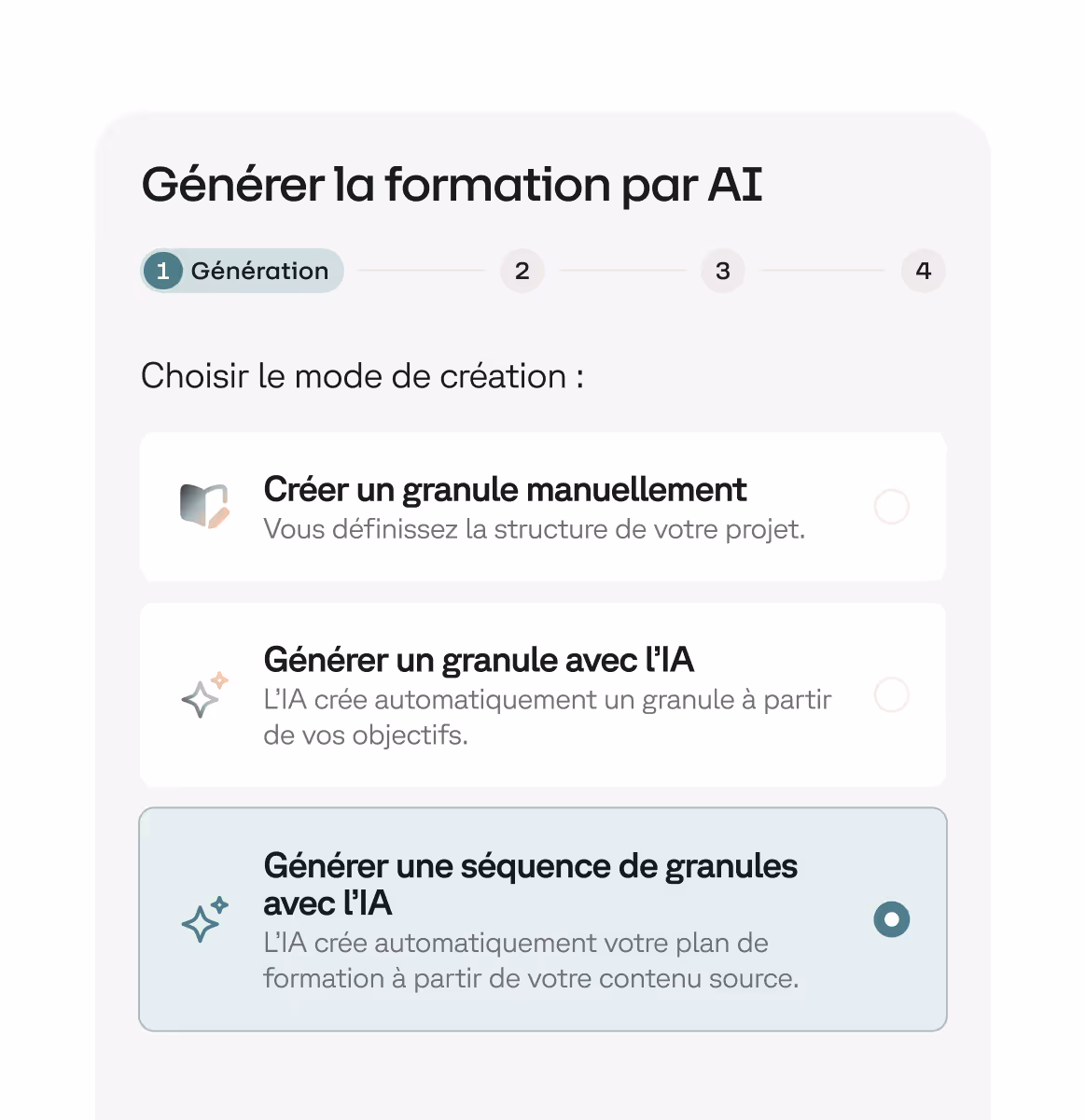The image size is (1086, 1120).
Task: Select the 'Générer un granule avec l'IA' radio button
Action: [x=891, y=695]
